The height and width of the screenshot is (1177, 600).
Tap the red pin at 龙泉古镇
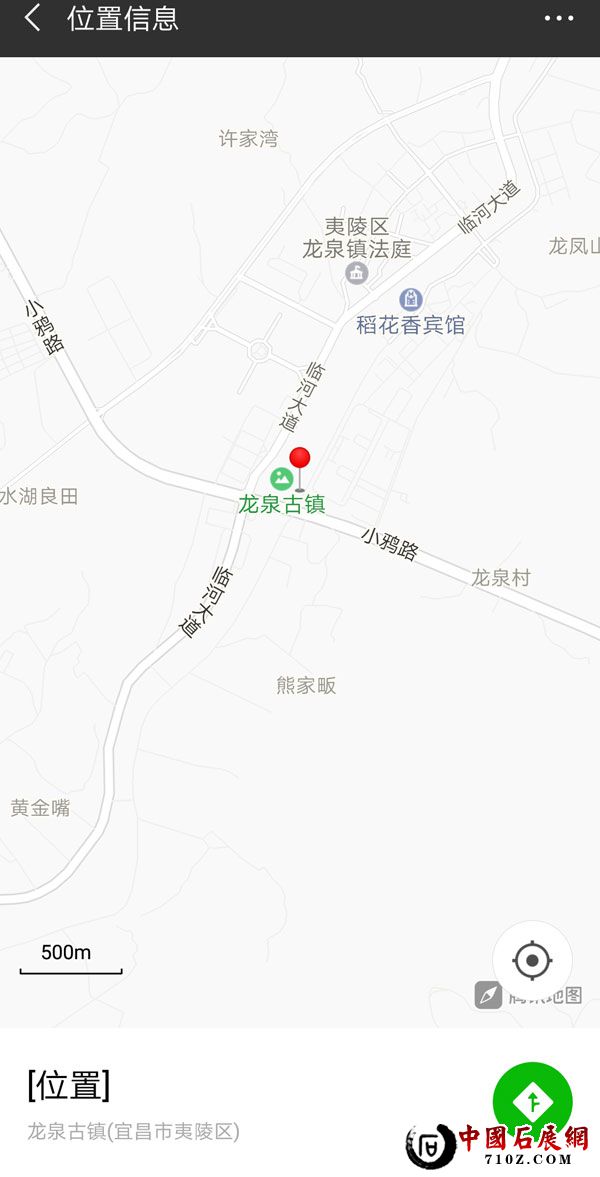(x=299, y=459)
